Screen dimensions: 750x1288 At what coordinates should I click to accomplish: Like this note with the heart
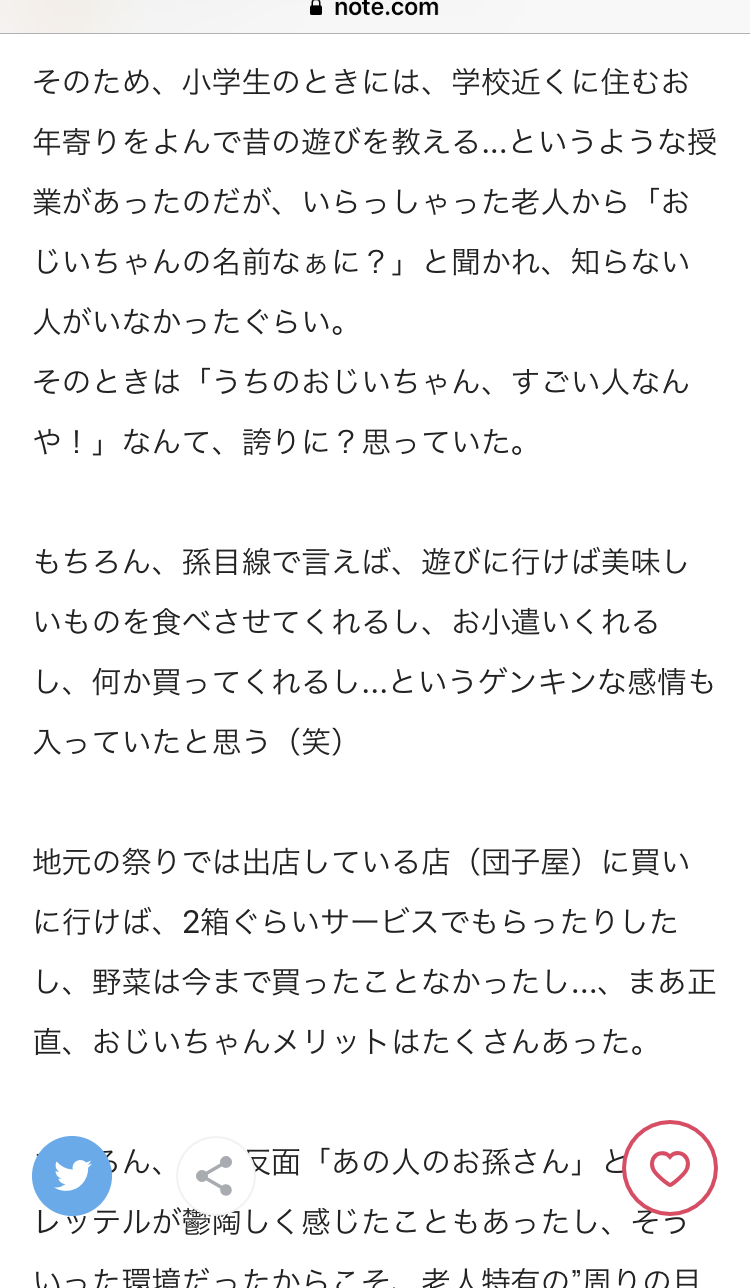tap(670, 1168)
